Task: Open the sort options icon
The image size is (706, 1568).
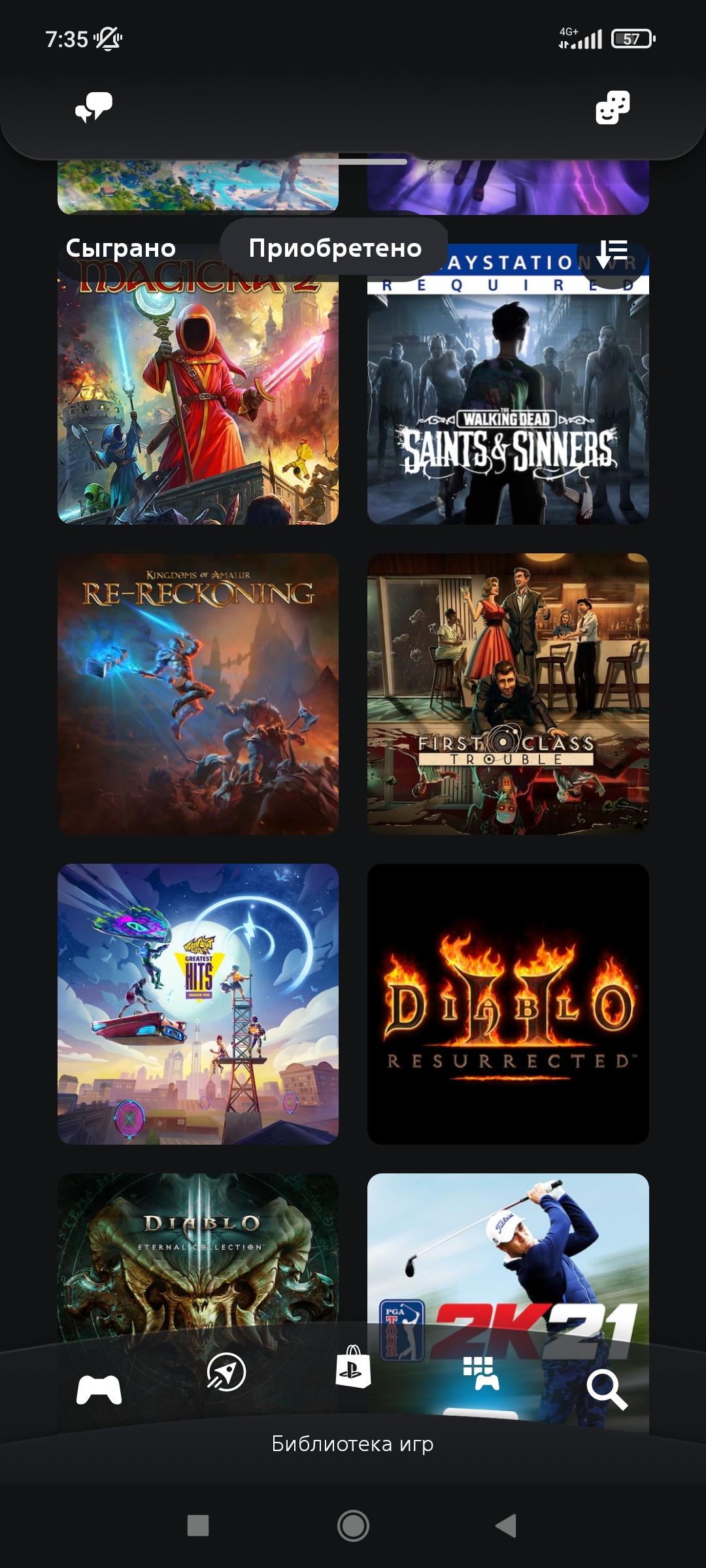Action: coord(613,252)
